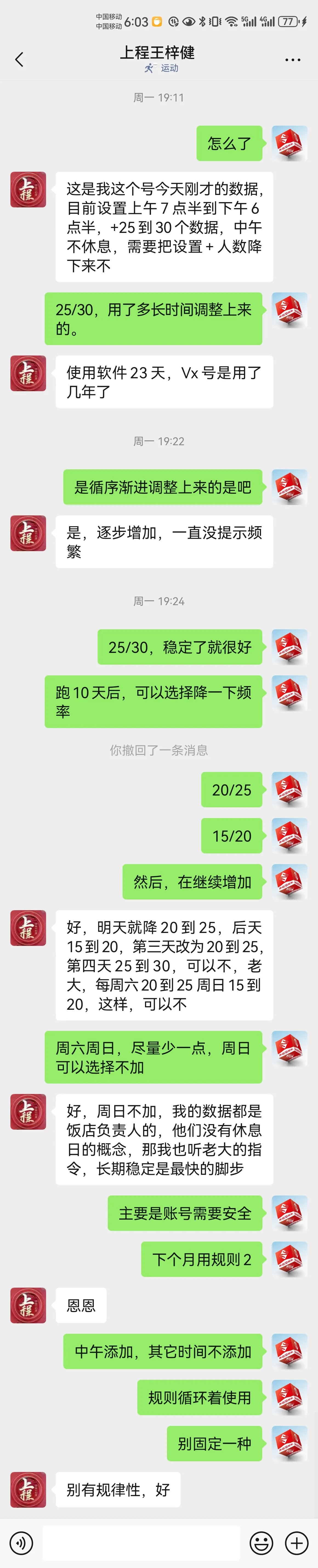Switch to voice message input

(21, 1542)
